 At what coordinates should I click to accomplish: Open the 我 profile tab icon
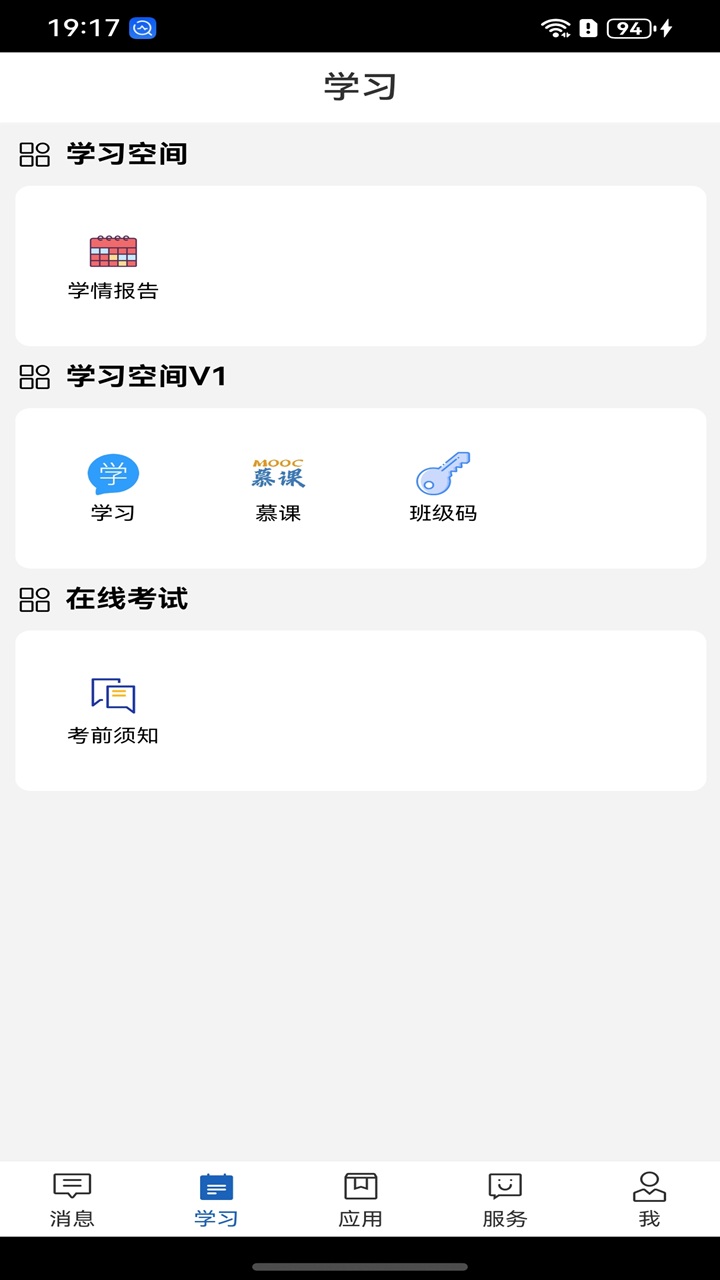coord(648,1189)
